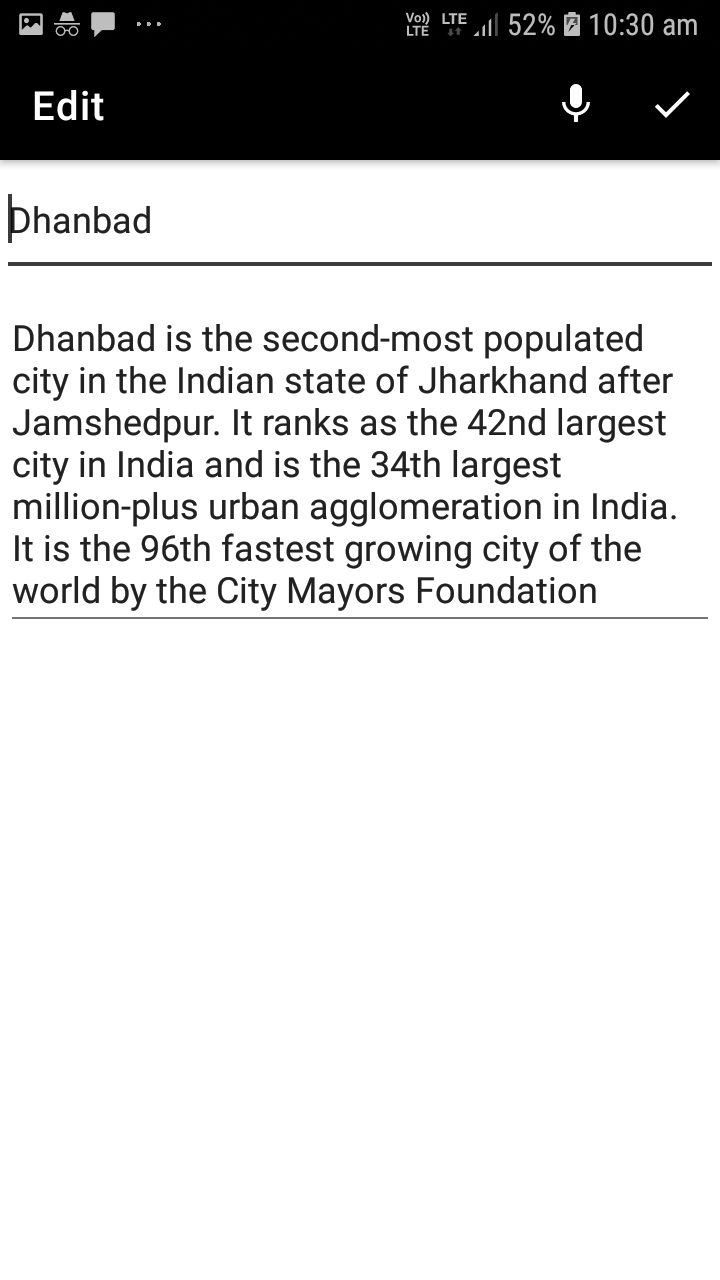Image resolution: width=720 pixels, height=1280 pixels.
Task: Save the note with the checkmark
Action: tap(672, 104)
